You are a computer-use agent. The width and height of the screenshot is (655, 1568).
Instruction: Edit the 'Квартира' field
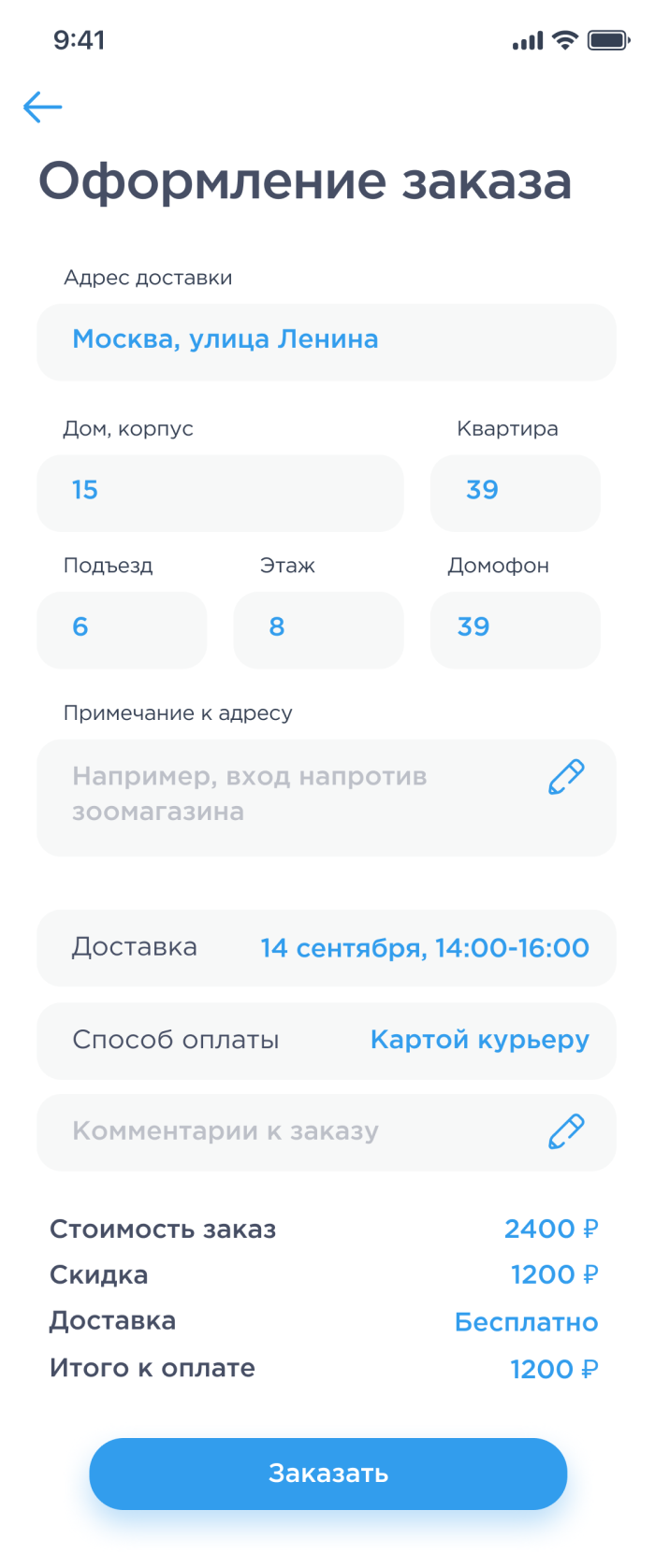[x=515, y=493]
